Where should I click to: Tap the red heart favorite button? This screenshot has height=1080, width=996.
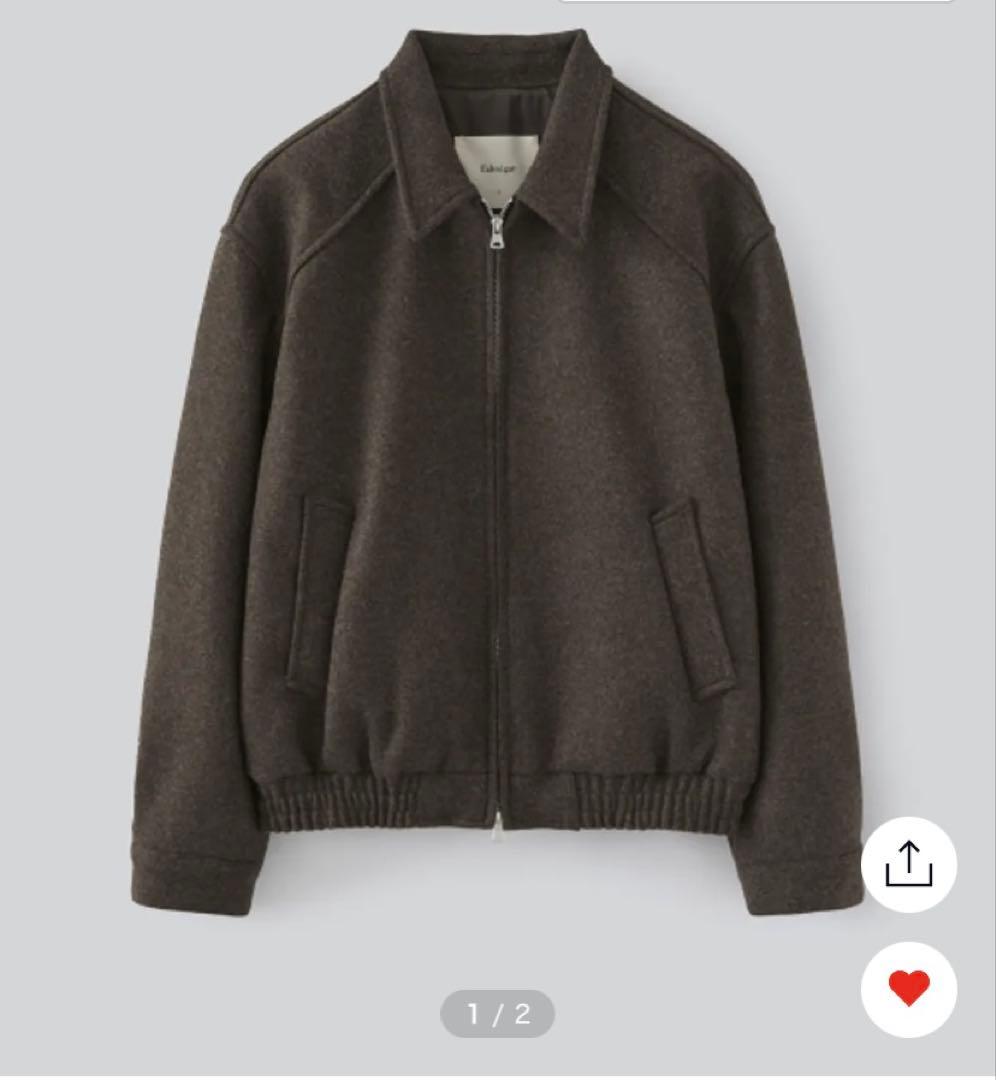(908, 989)
